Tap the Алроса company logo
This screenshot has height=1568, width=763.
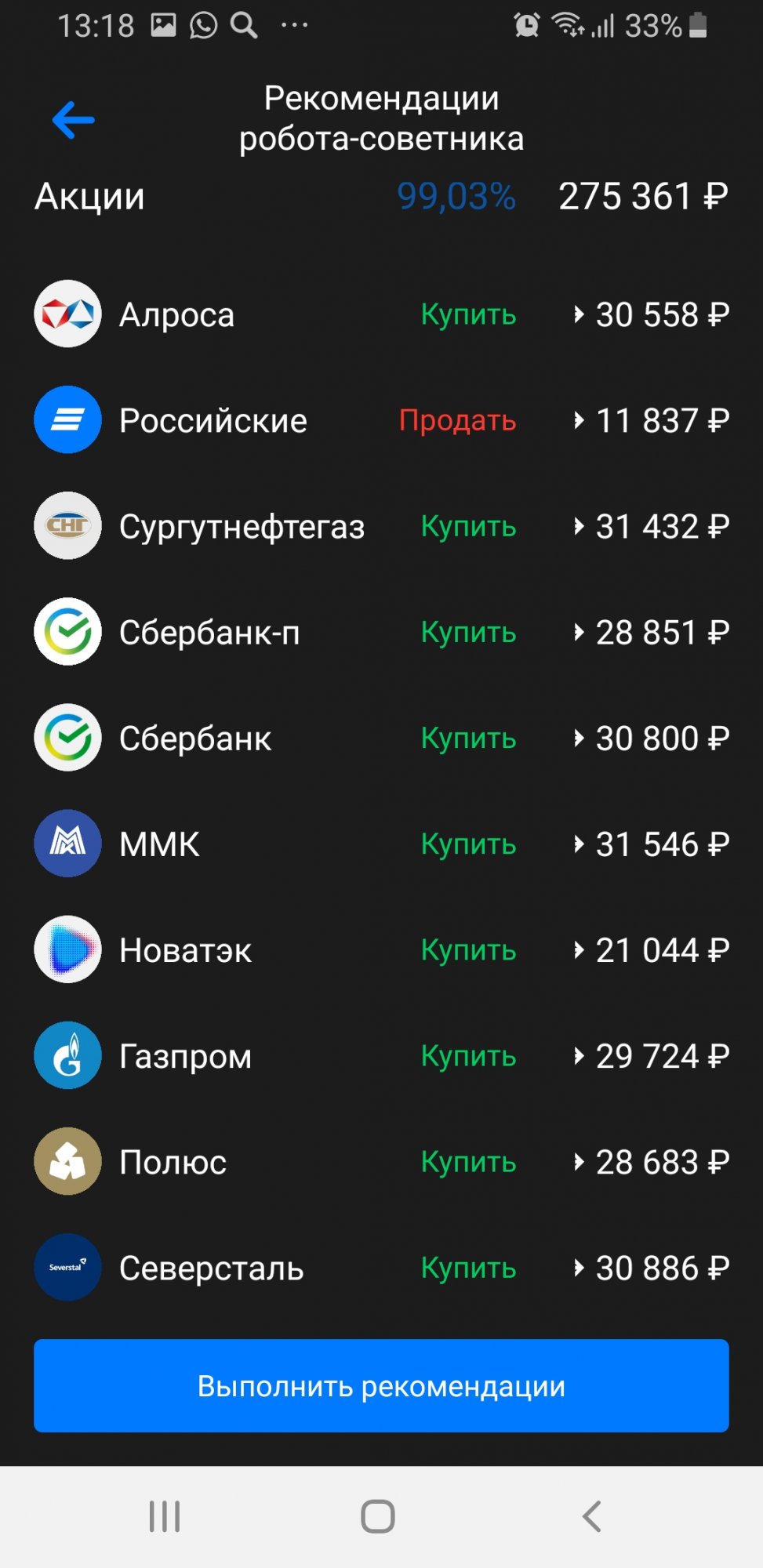(x=67, y=313)
